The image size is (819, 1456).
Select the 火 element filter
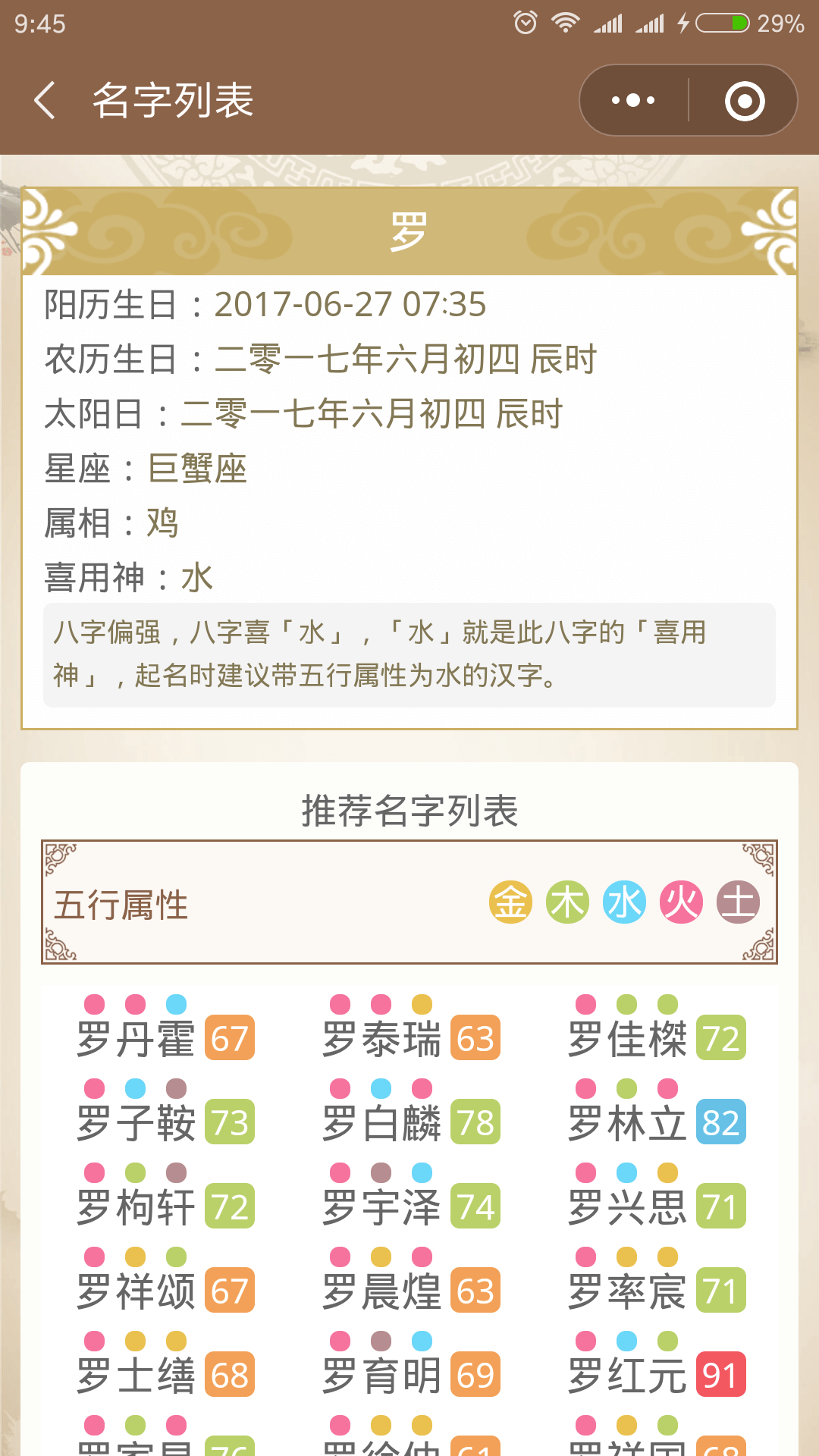pos(681,902)
